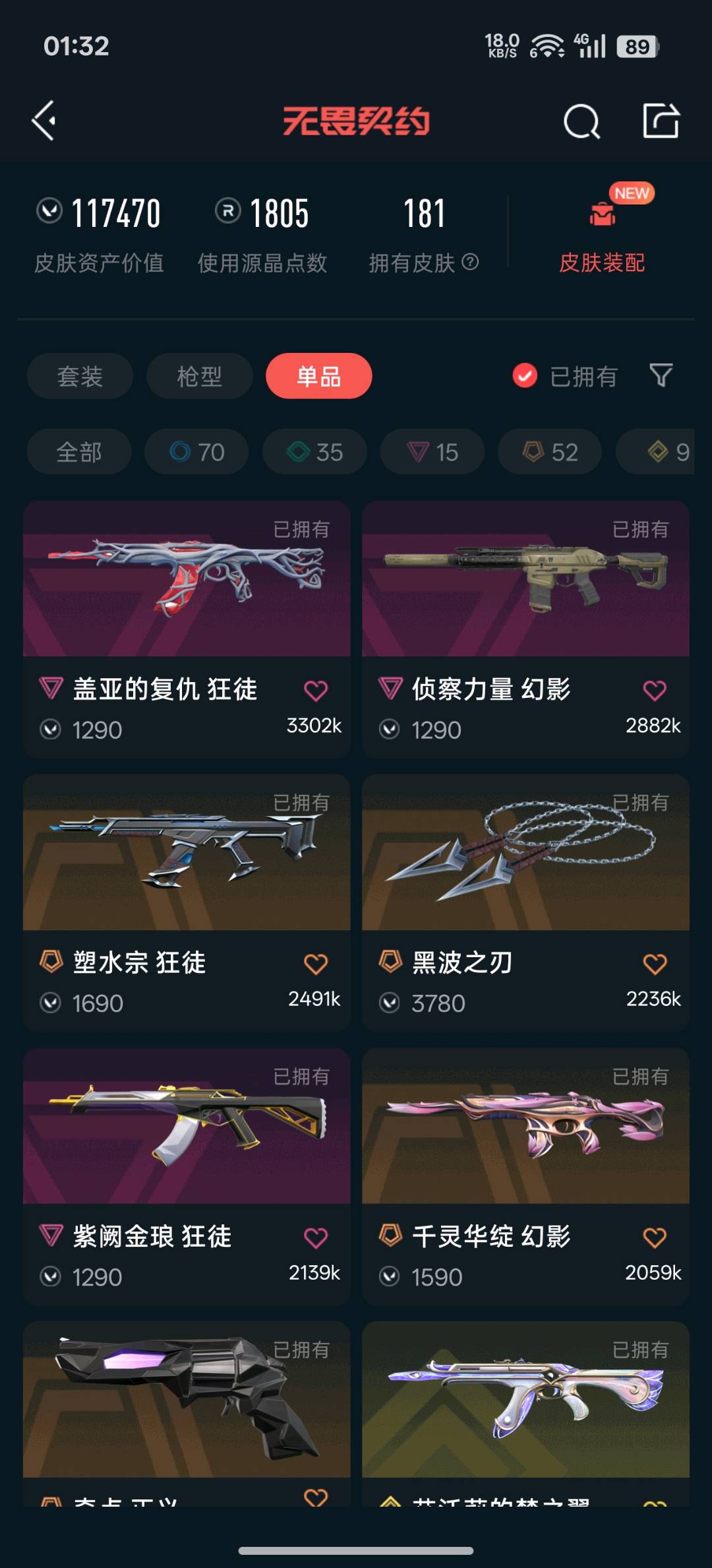Open the 黑波之刃 skin card
Screen dimensions: 712x1568
[525, 903]
